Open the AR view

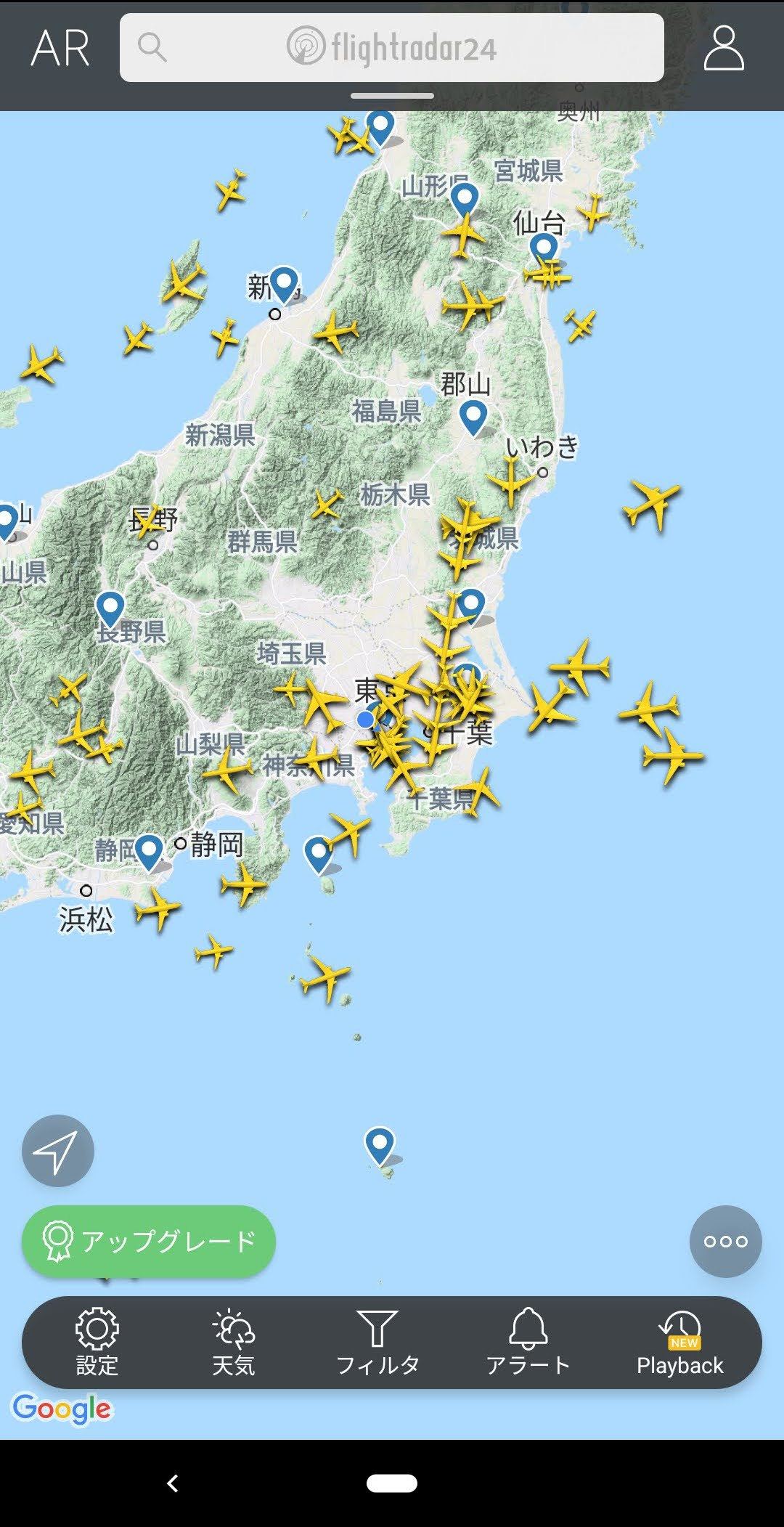60,49
